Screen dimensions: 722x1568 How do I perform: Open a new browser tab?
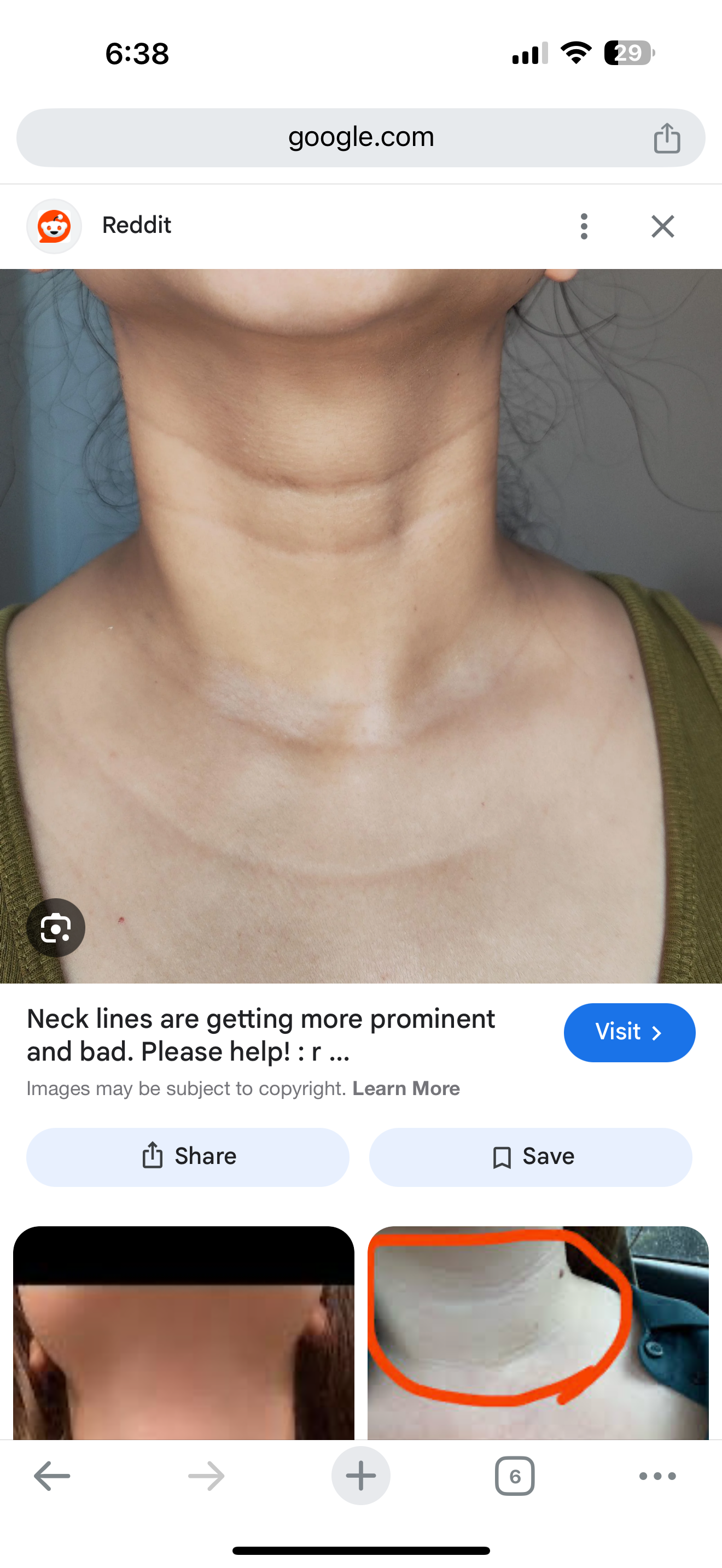coord(360,1476)
